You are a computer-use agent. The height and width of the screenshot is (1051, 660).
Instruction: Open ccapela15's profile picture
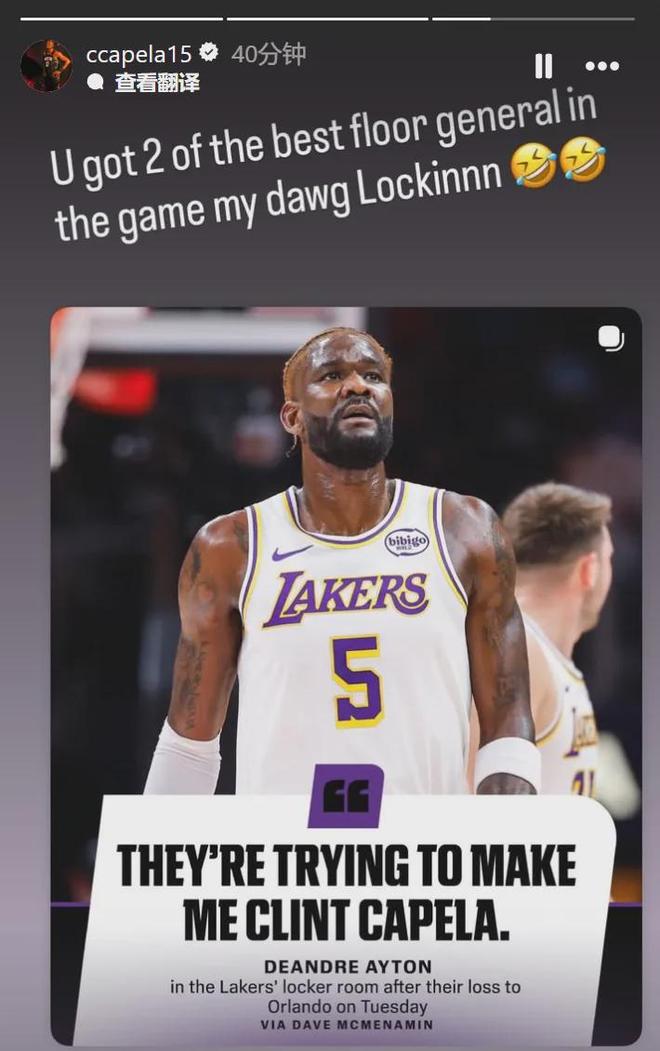coord(46,66)
